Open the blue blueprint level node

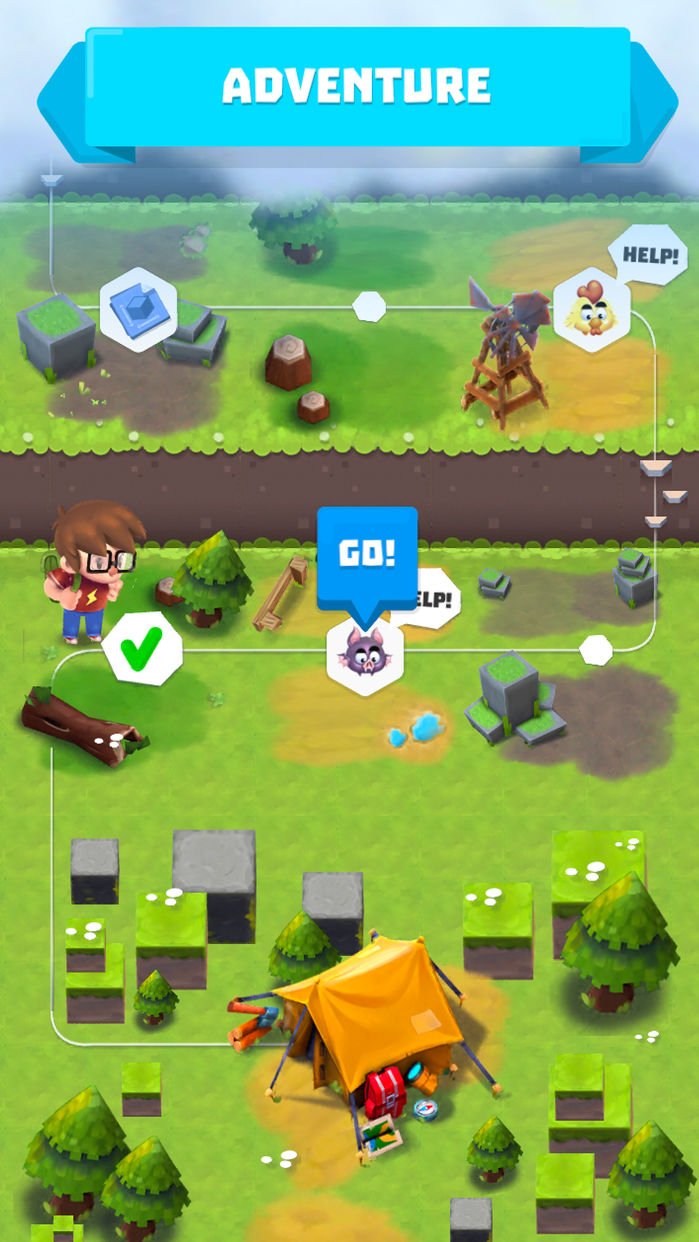coord(138,309)
